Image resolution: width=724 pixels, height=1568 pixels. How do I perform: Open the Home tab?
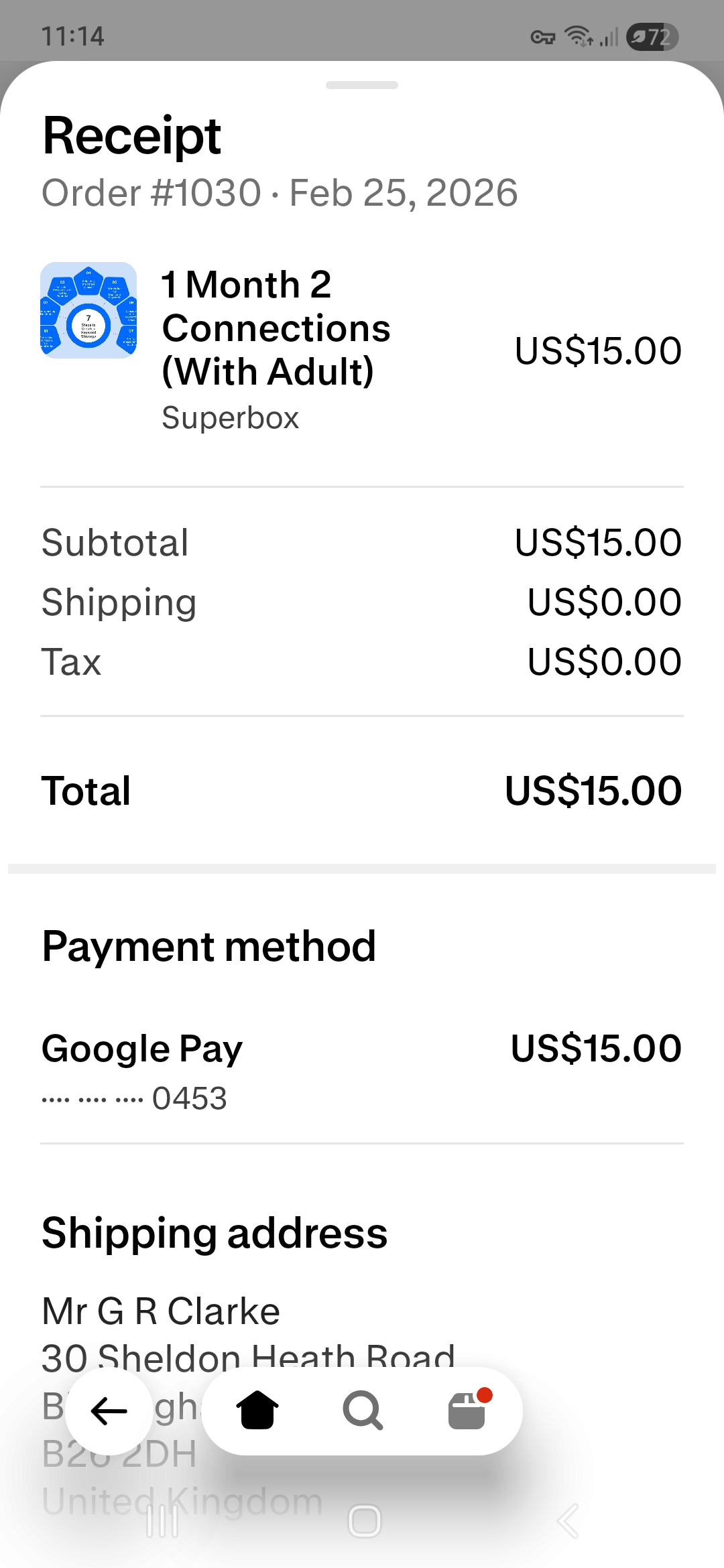click(x=257, y=1411)
